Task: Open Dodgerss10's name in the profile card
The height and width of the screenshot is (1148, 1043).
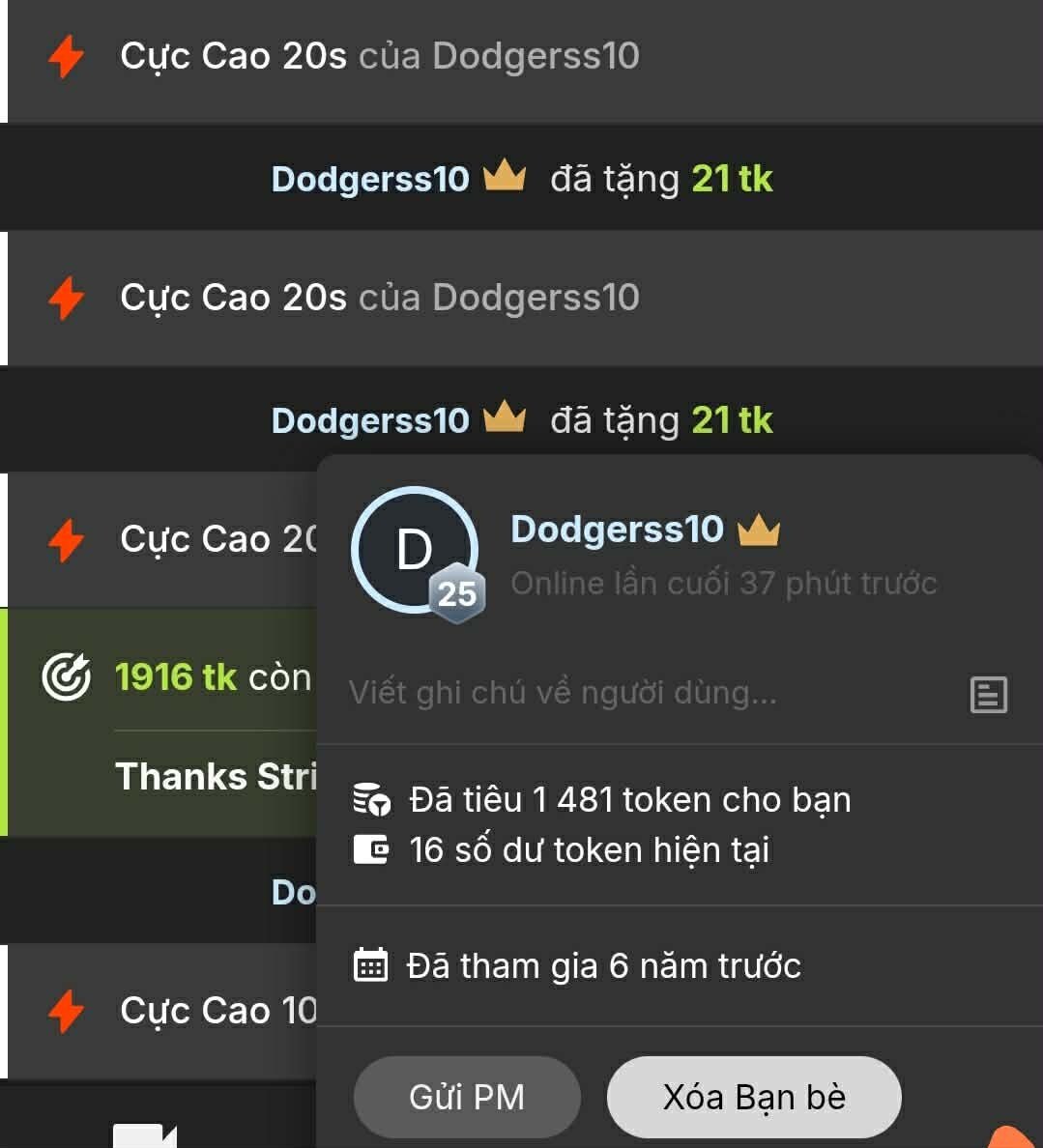Action: pyautogui.click(x=617, y=530)
